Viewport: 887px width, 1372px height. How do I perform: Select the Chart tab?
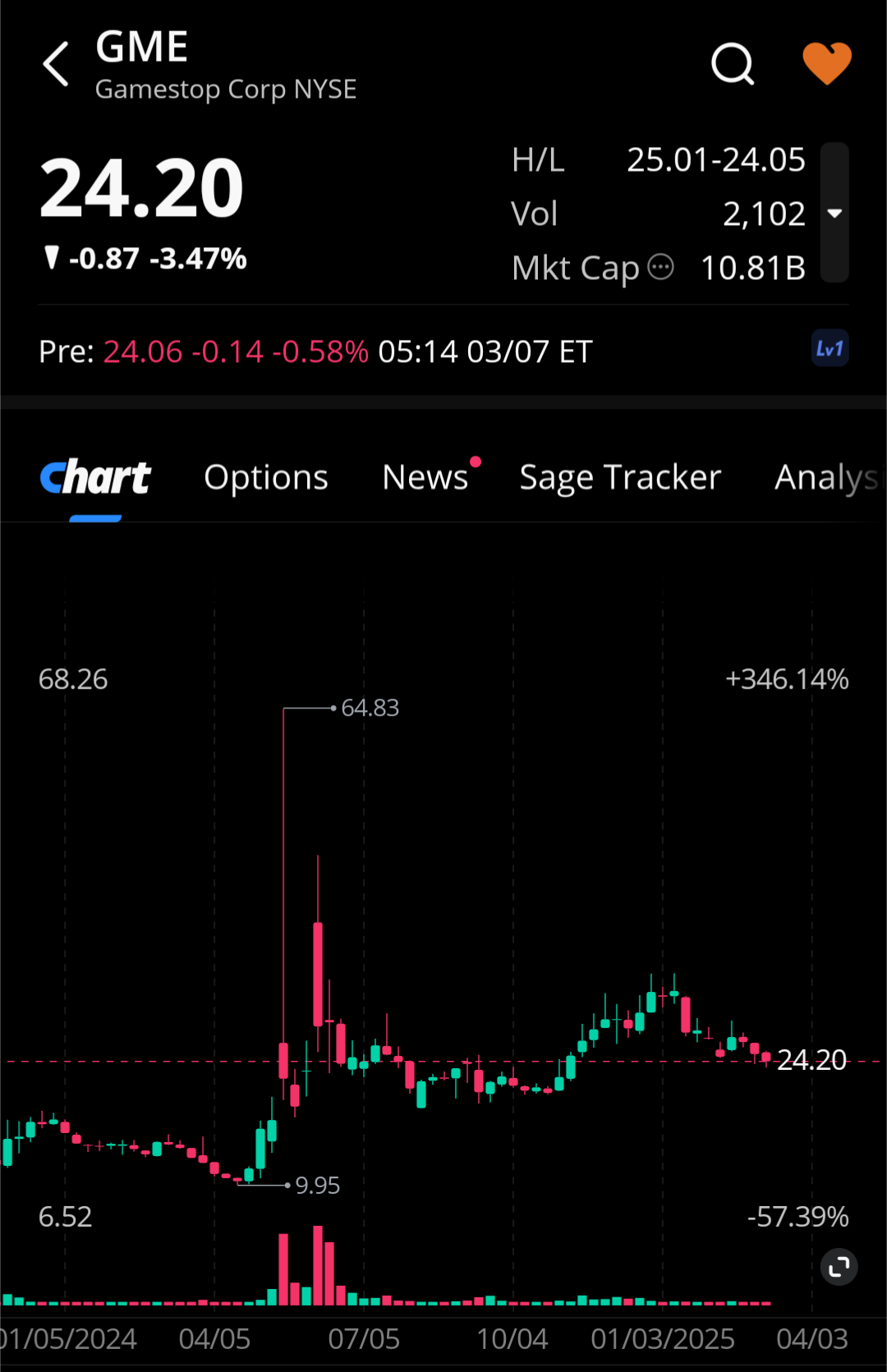click(x=95, y=477)
